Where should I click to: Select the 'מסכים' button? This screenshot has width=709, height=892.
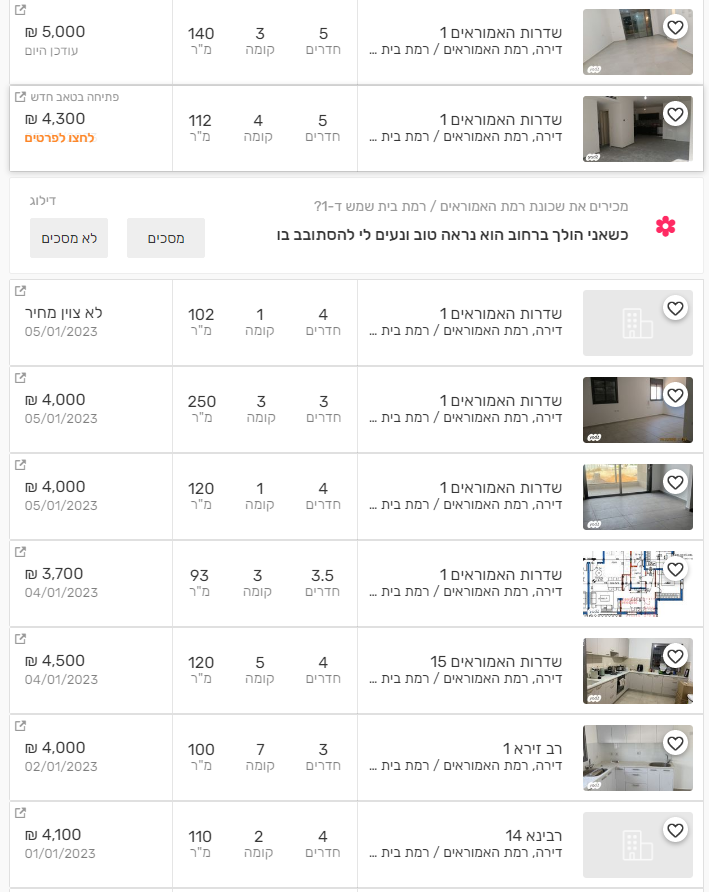point(165,238)
